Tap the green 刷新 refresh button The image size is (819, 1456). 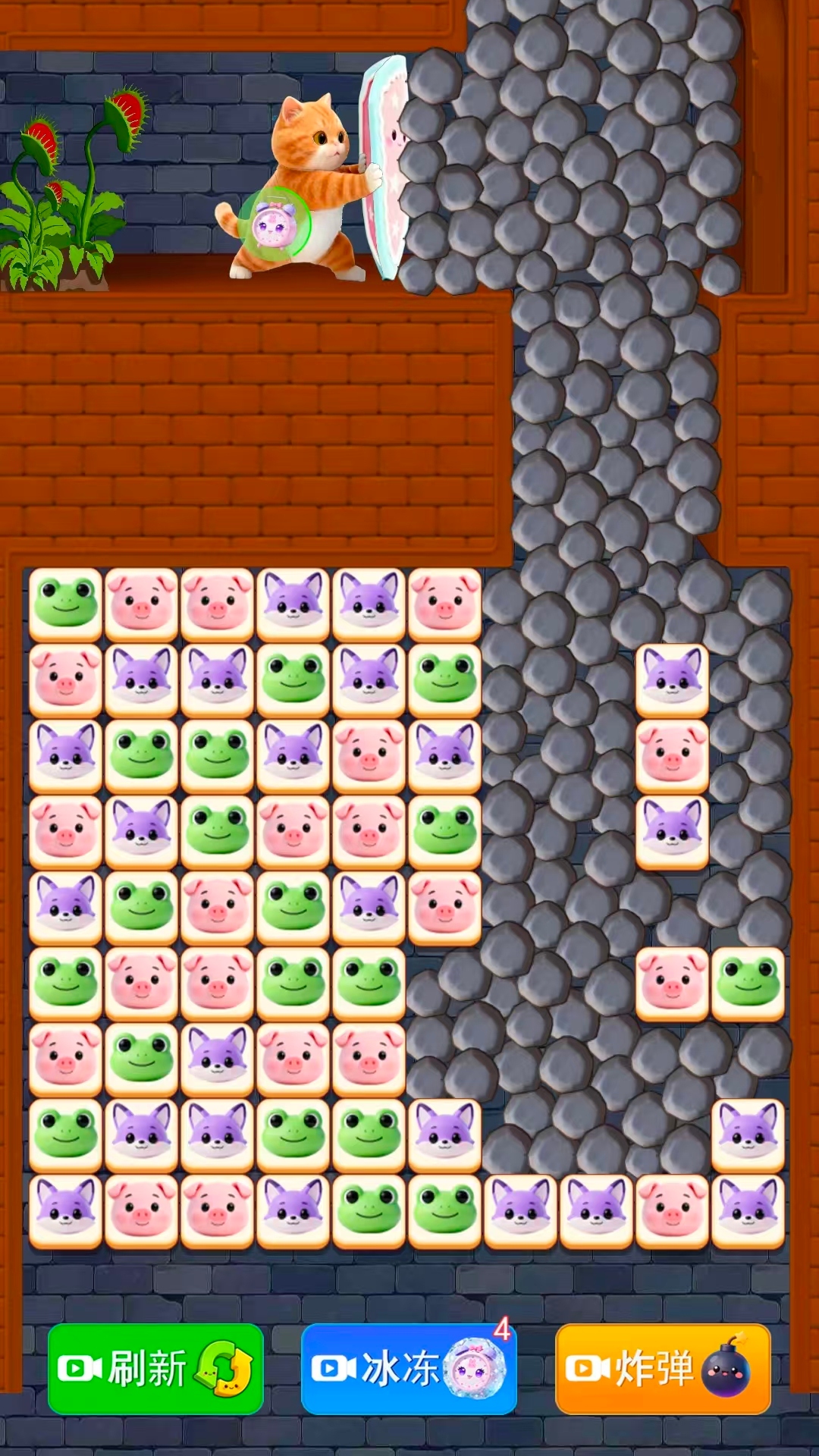pos(155,1368)
